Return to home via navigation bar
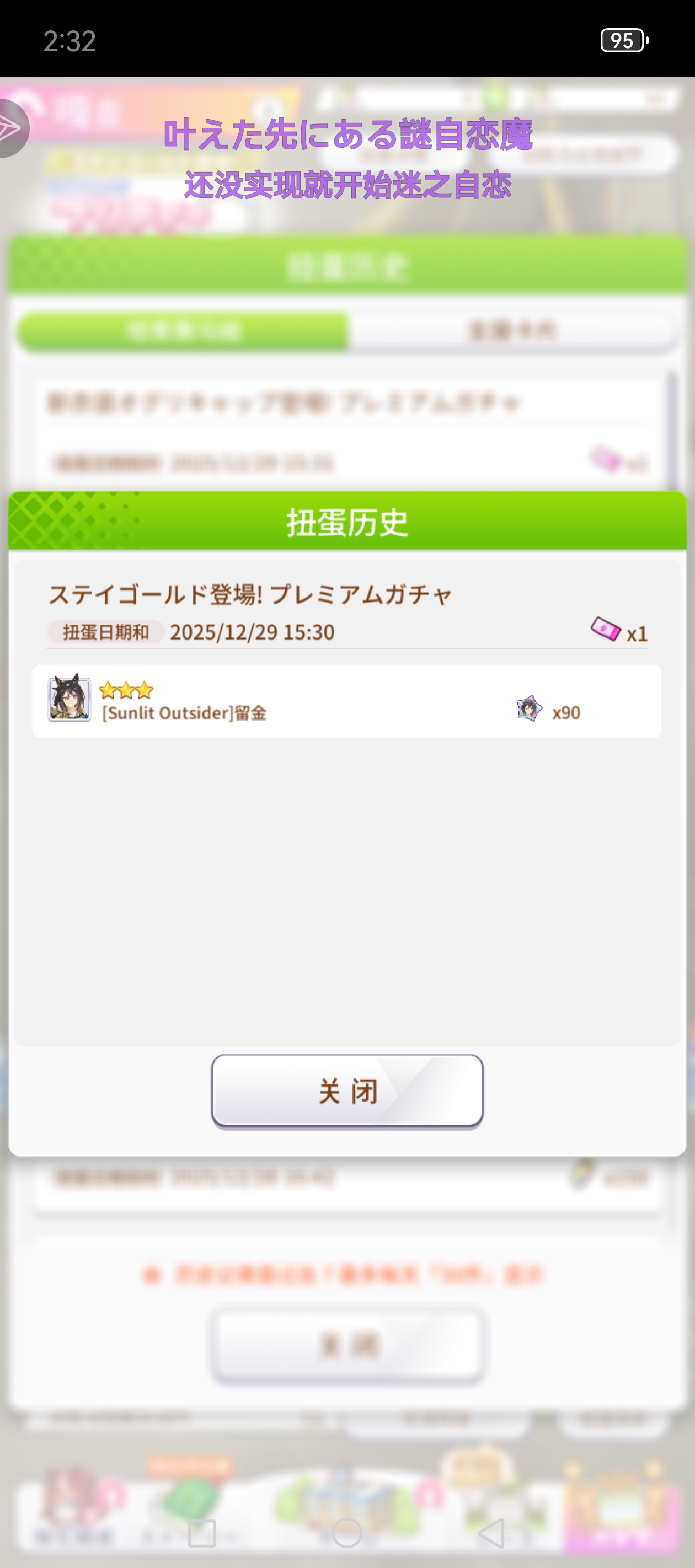The image size is (695, 1568). coord(347,1533)
